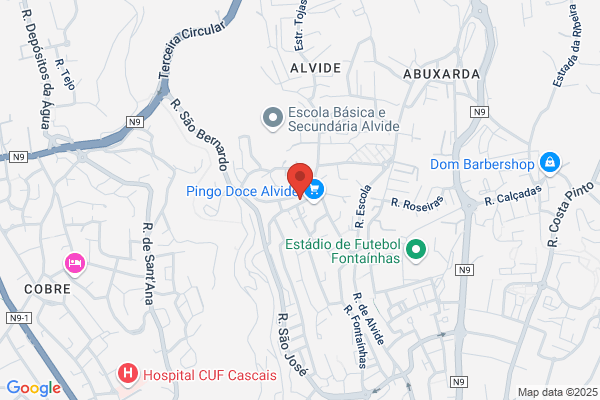Open the Dom Barbershop marker
The width and height of the screenshot is (600, 400).
point(550,163)
